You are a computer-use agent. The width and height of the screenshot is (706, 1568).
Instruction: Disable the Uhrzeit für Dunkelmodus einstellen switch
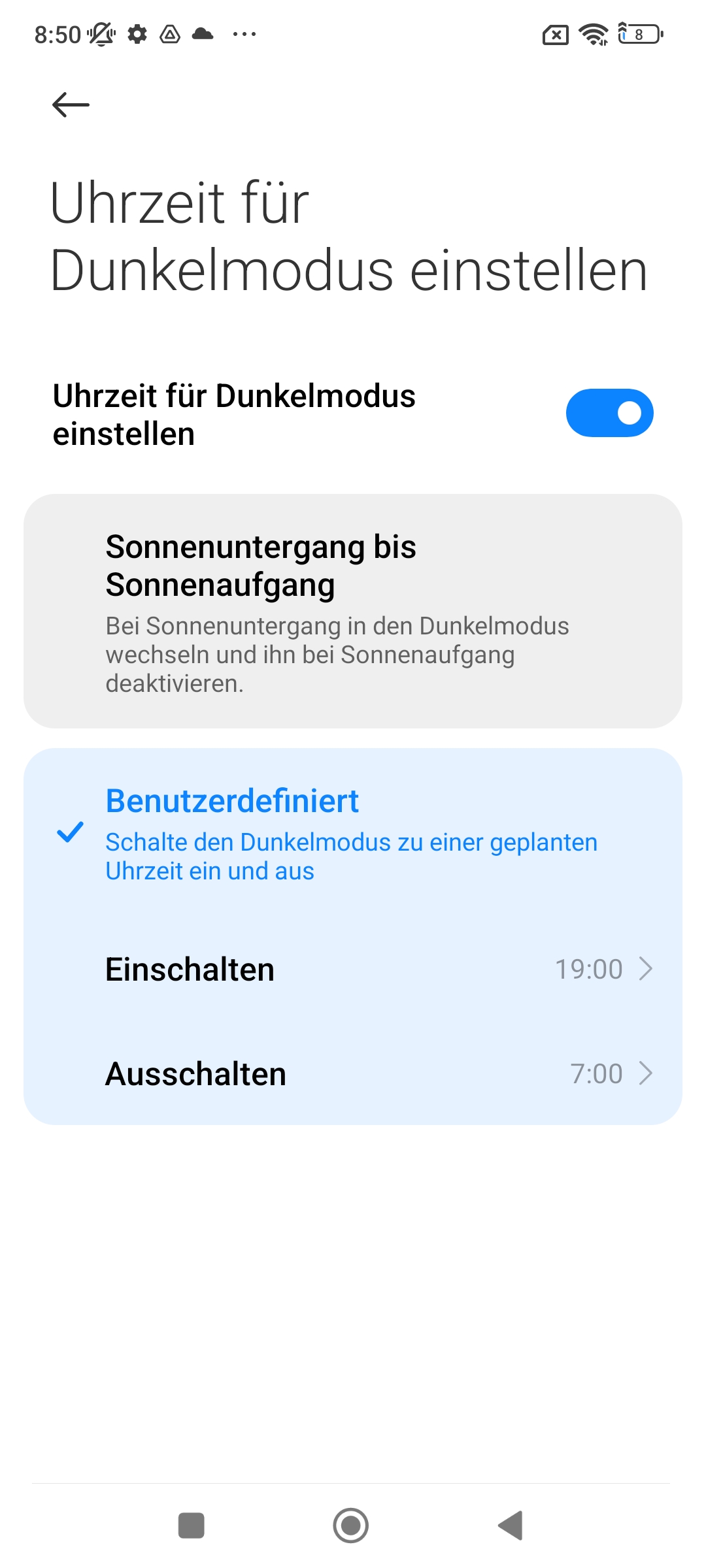click(609, 413)
